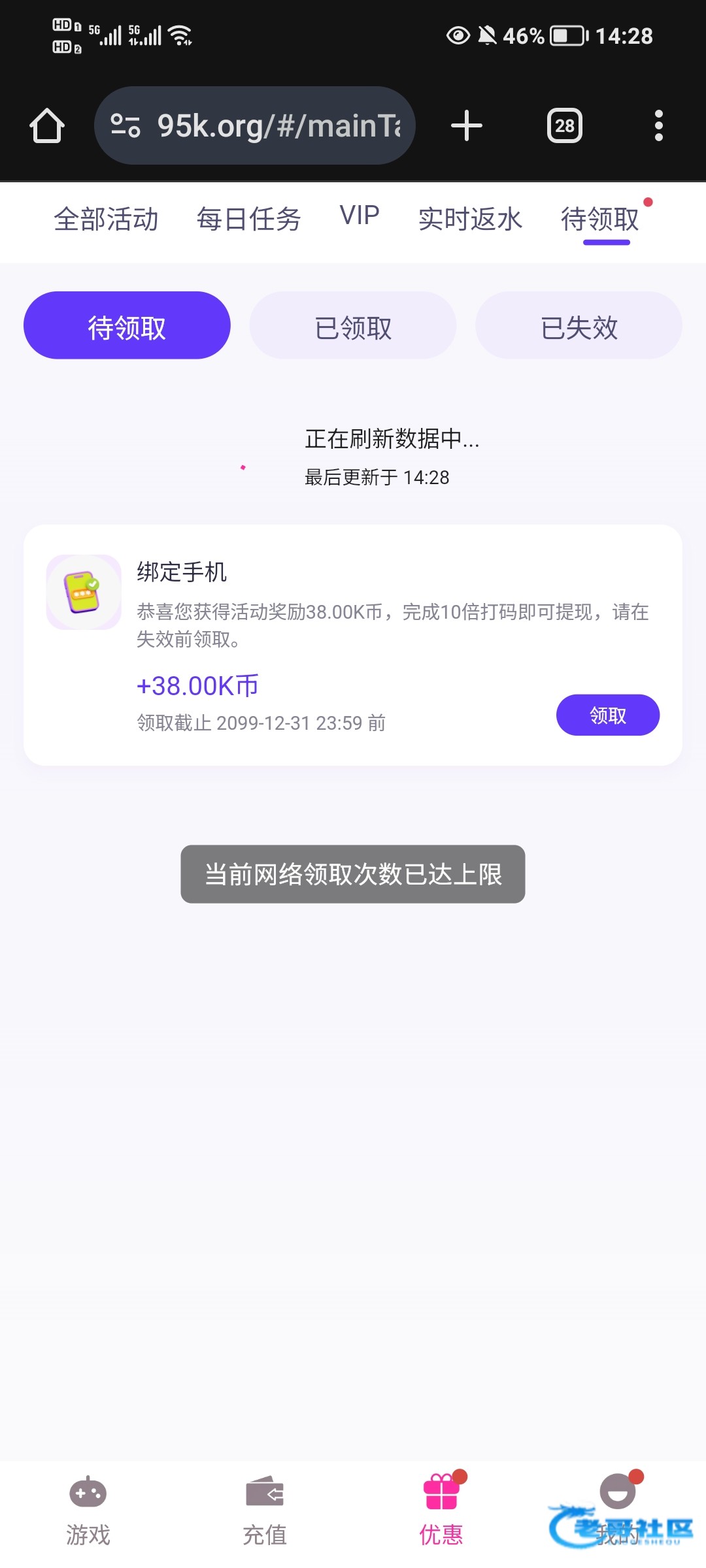
Task: Switch to the 全部活动 tab
Action: [x=106, y=219]
